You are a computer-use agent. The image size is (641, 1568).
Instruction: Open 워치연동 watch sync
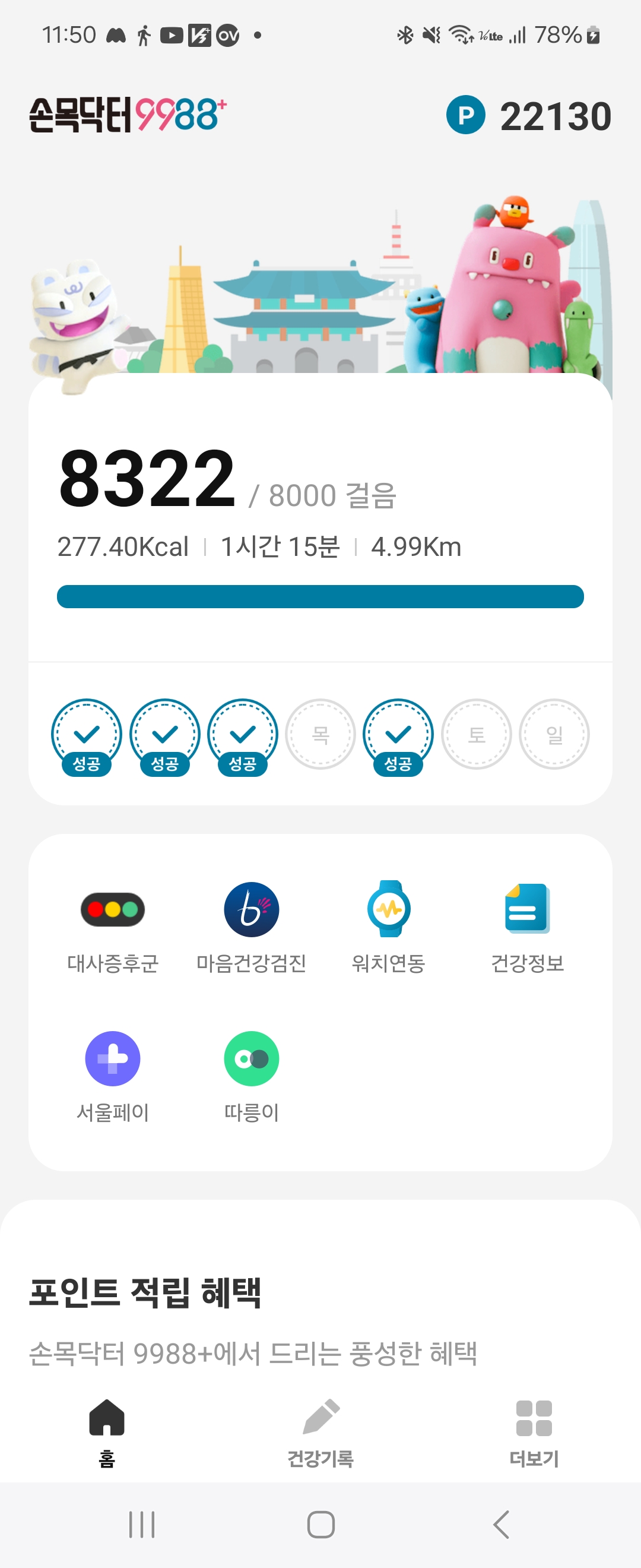389,927
